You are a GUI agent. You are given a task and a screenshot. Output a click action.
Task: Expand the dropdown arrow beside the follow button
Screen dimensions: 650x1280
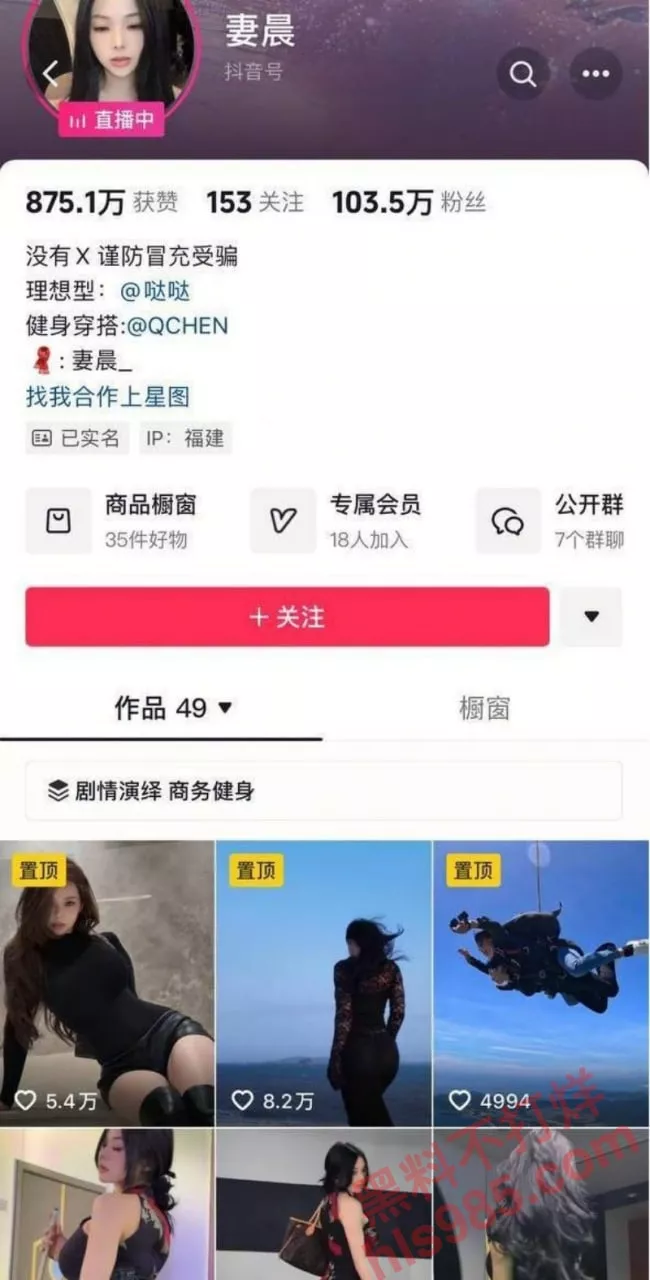coord(591,617)
